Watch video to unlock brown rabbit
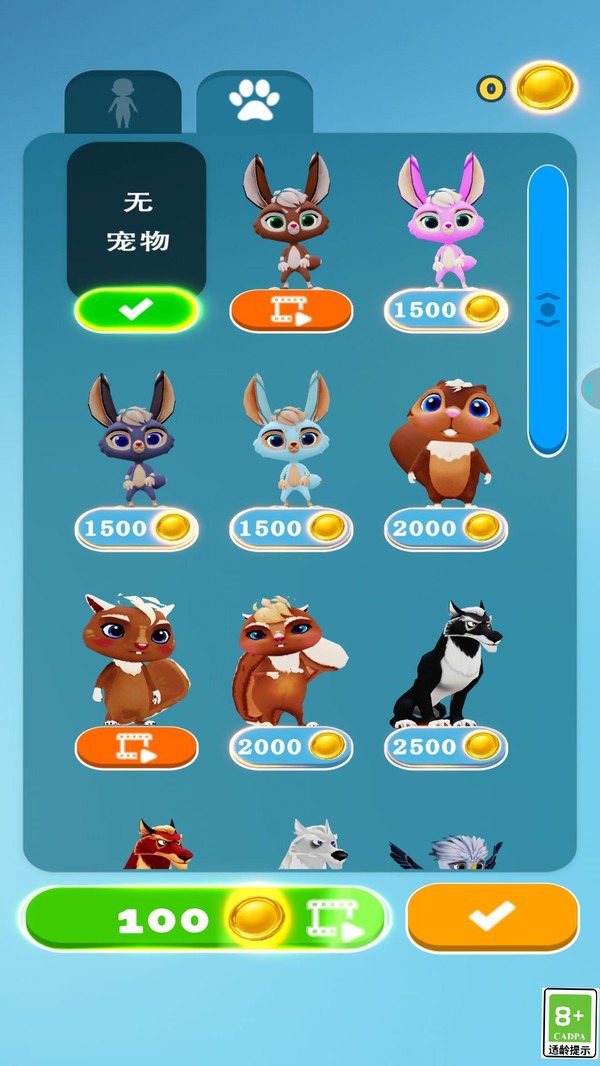600x1066 pixels. coord(291,310)
